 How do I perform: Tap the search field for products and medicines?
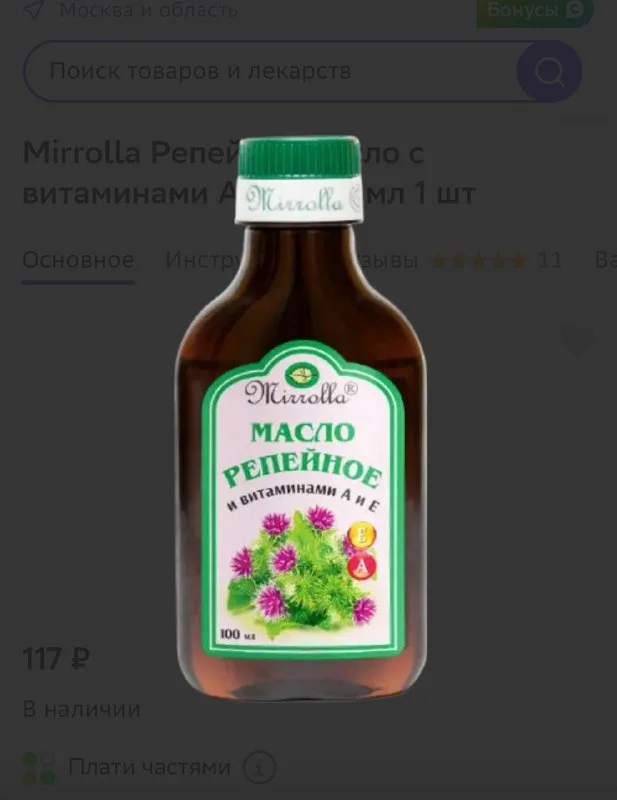[270, 71]
